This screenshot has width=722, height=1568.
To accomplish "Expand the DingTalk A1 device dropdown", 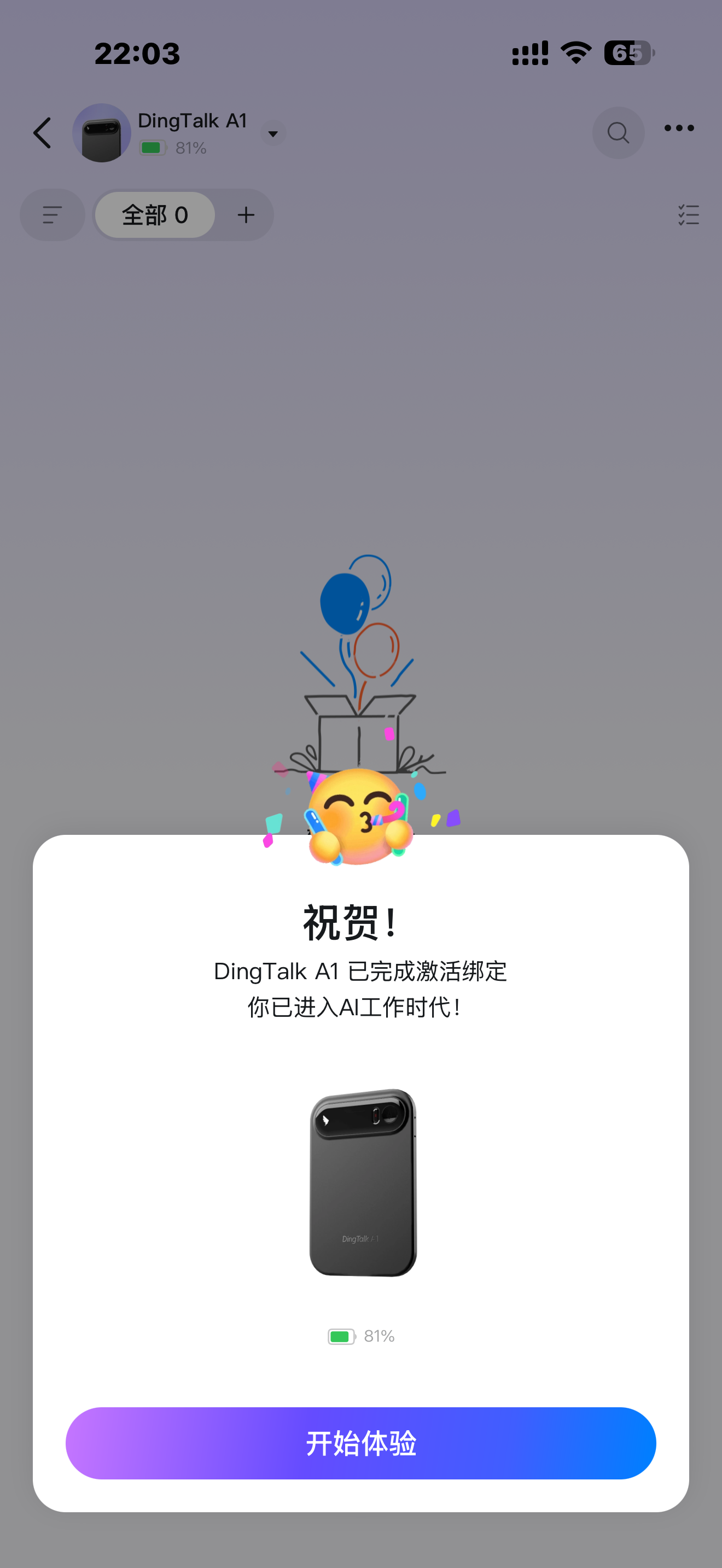I will click(x=273, y=133).
